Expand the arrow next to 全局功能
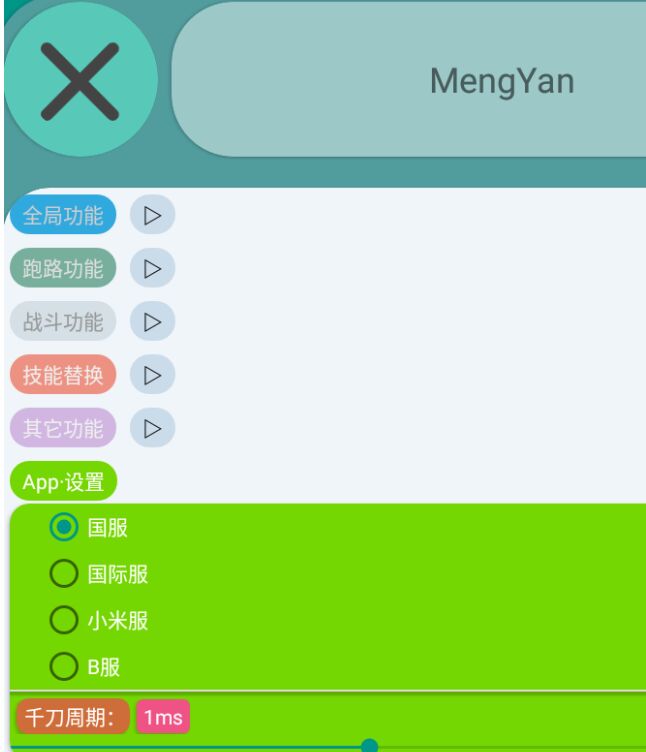 coord(152,215)
